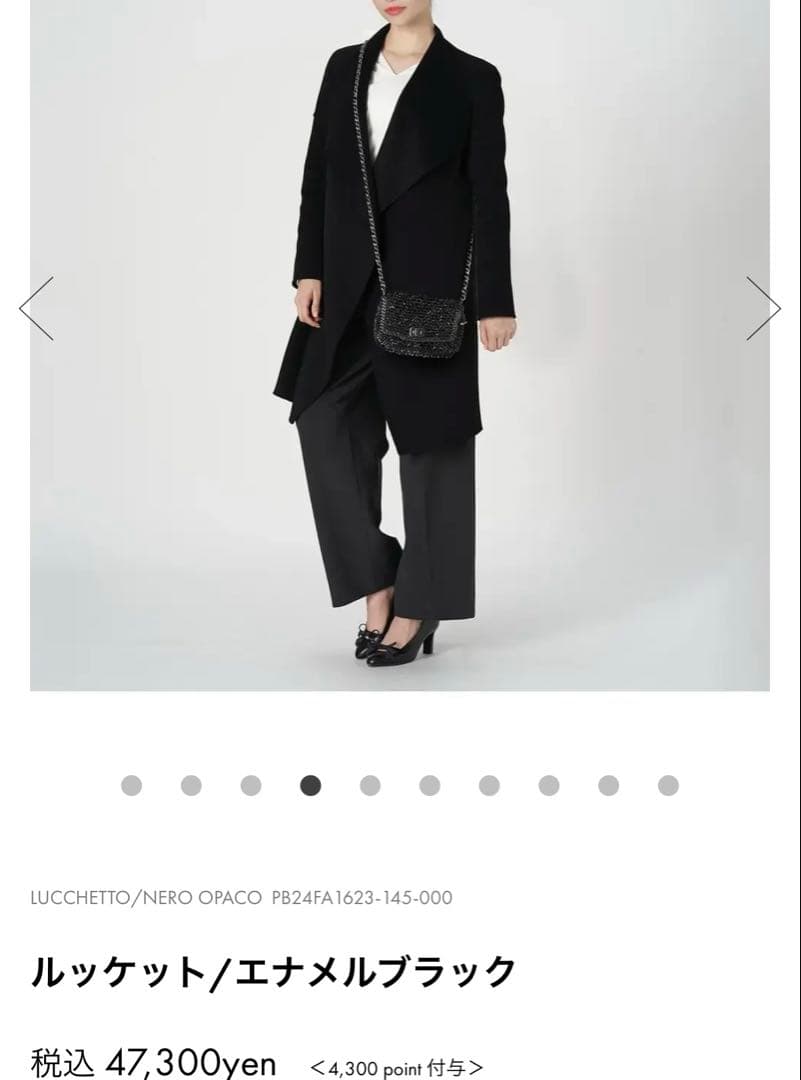The width and height of the screenshot is (801, 1080).
Task: Select the eighth image indicator dot
Action: point(549,786)
